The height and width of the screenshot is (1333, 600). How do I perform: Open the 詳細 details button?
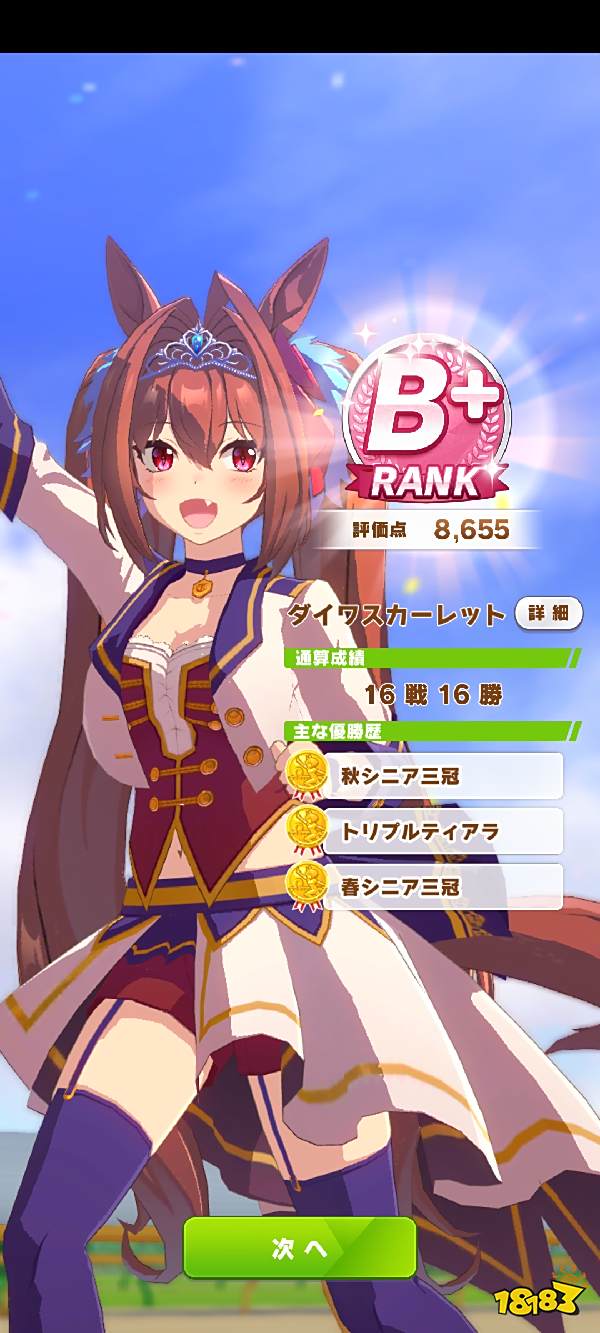(x=549, y=614)
